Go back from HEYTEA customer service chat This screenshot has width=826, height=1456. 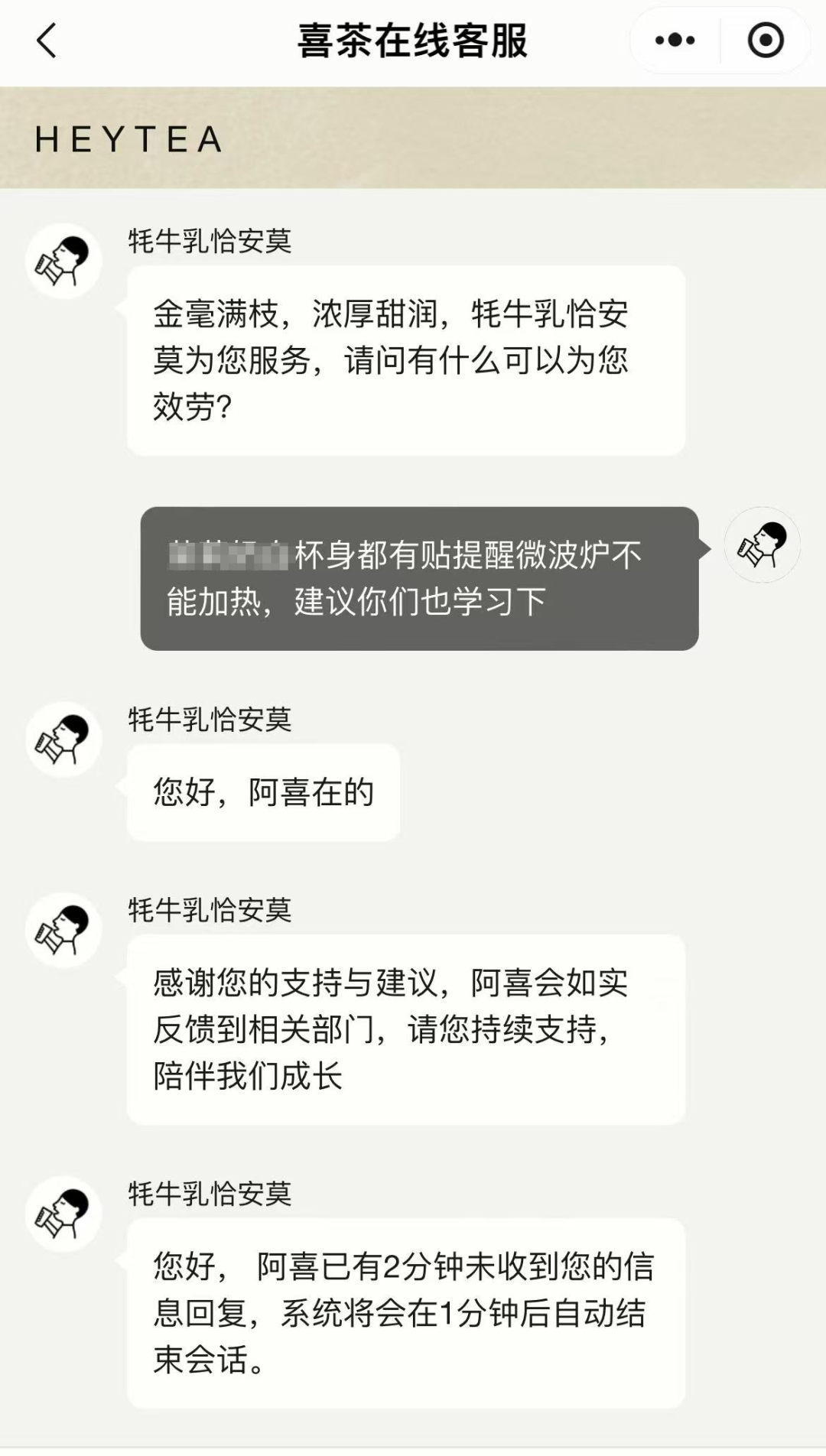(47, 41)
